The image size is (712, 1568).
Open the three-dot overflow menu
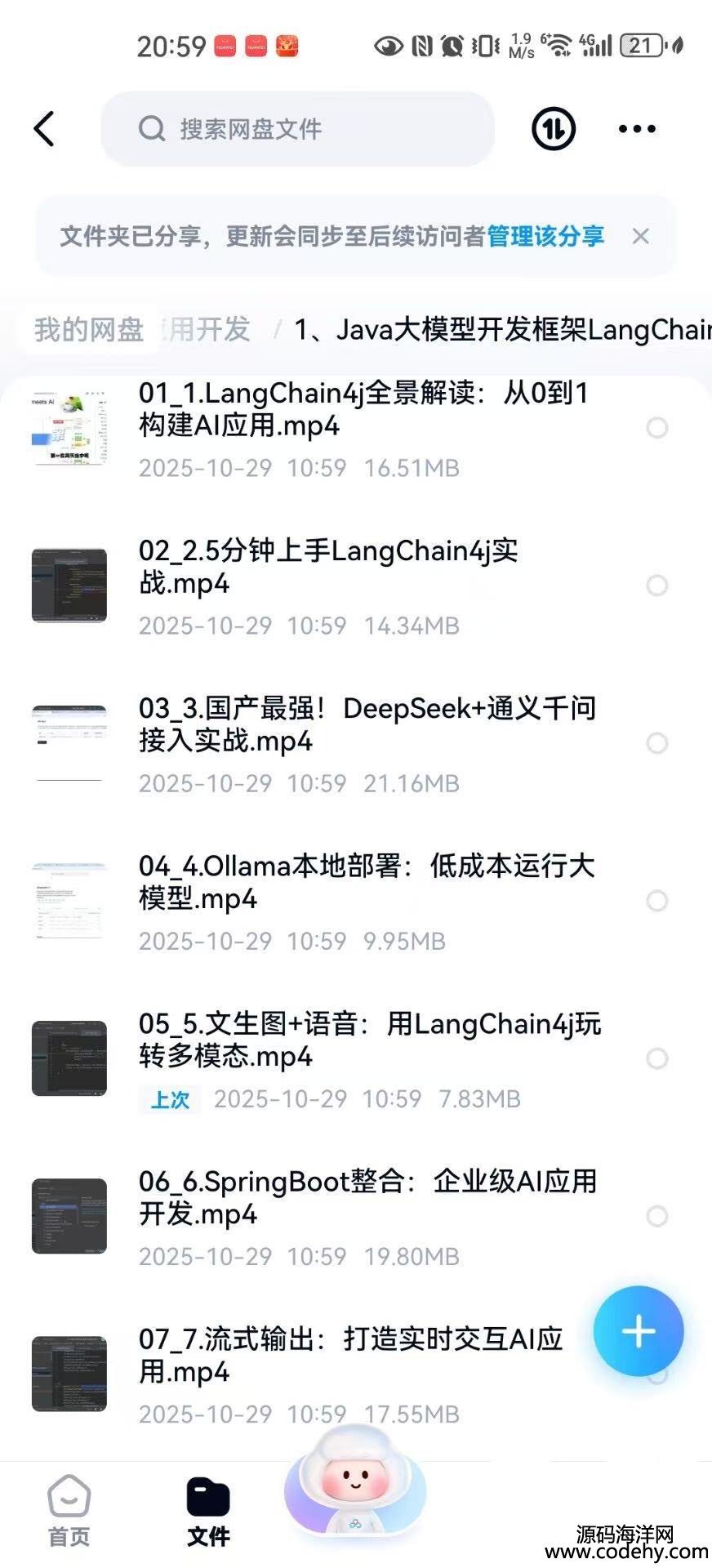[637, 129]
